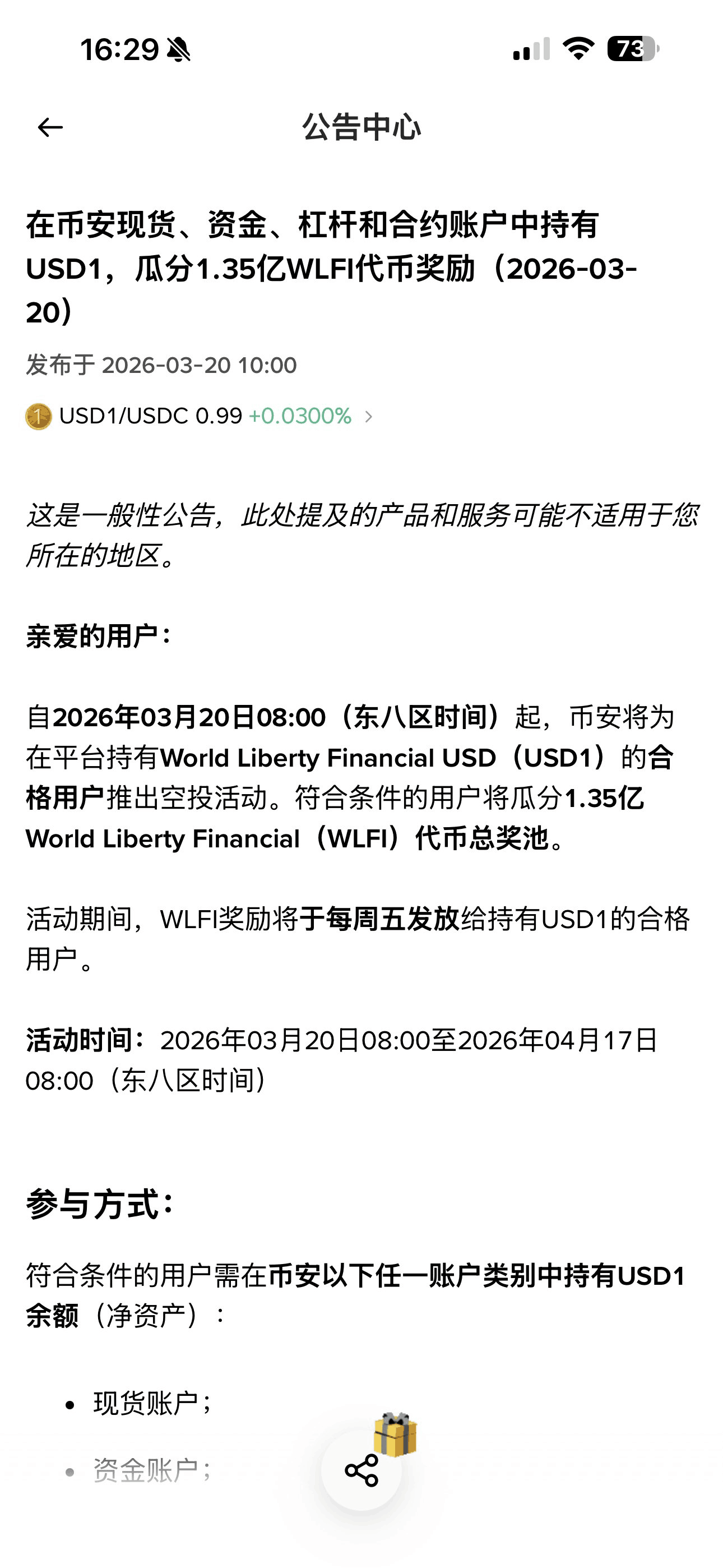Go back from the announcement center
The height and width of the screenshot is (1568, 723).
(x=50, y=127)
